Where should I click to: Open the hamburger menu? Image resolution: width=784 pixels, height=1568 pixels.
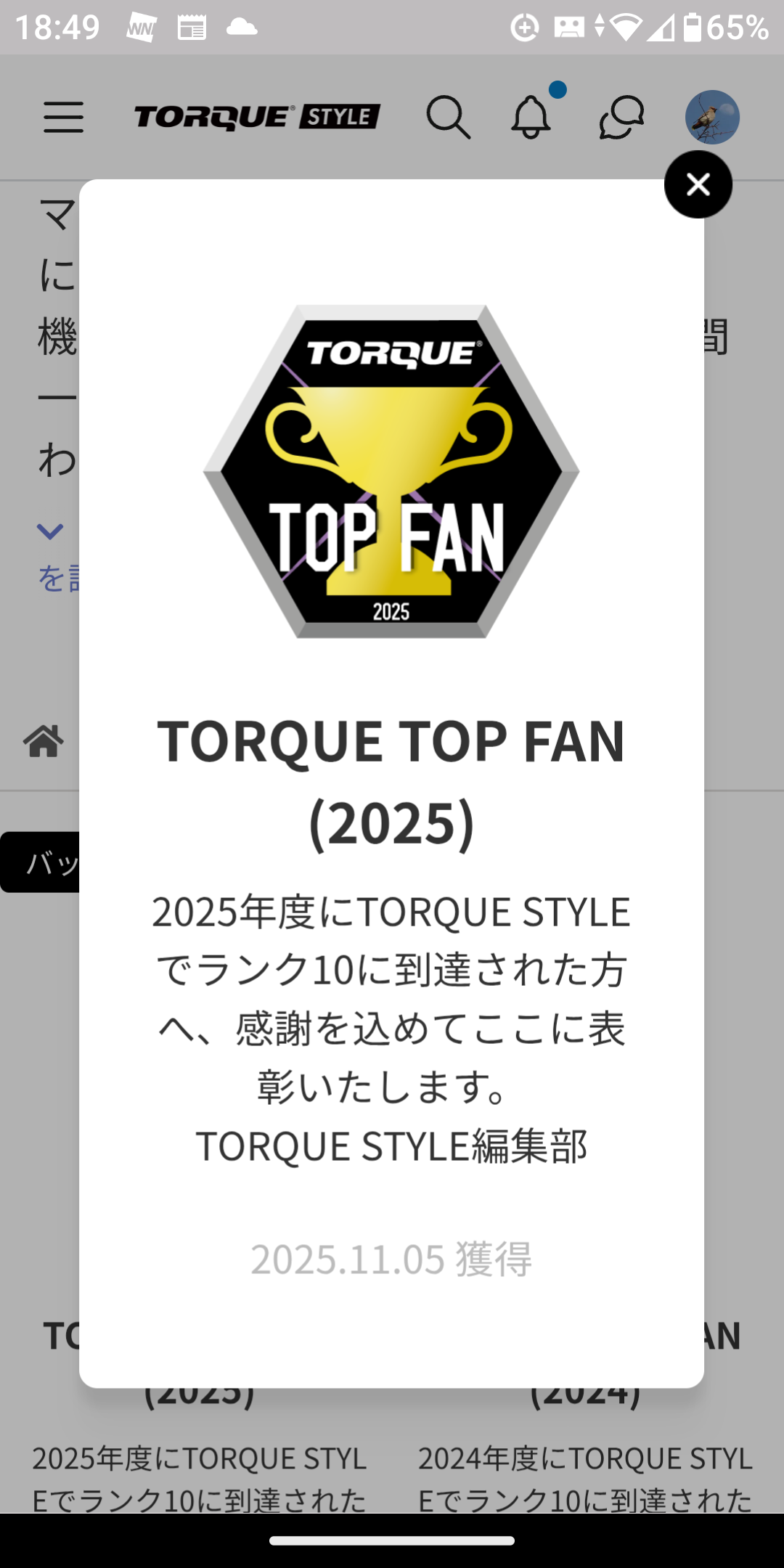[x=63, y=117]
